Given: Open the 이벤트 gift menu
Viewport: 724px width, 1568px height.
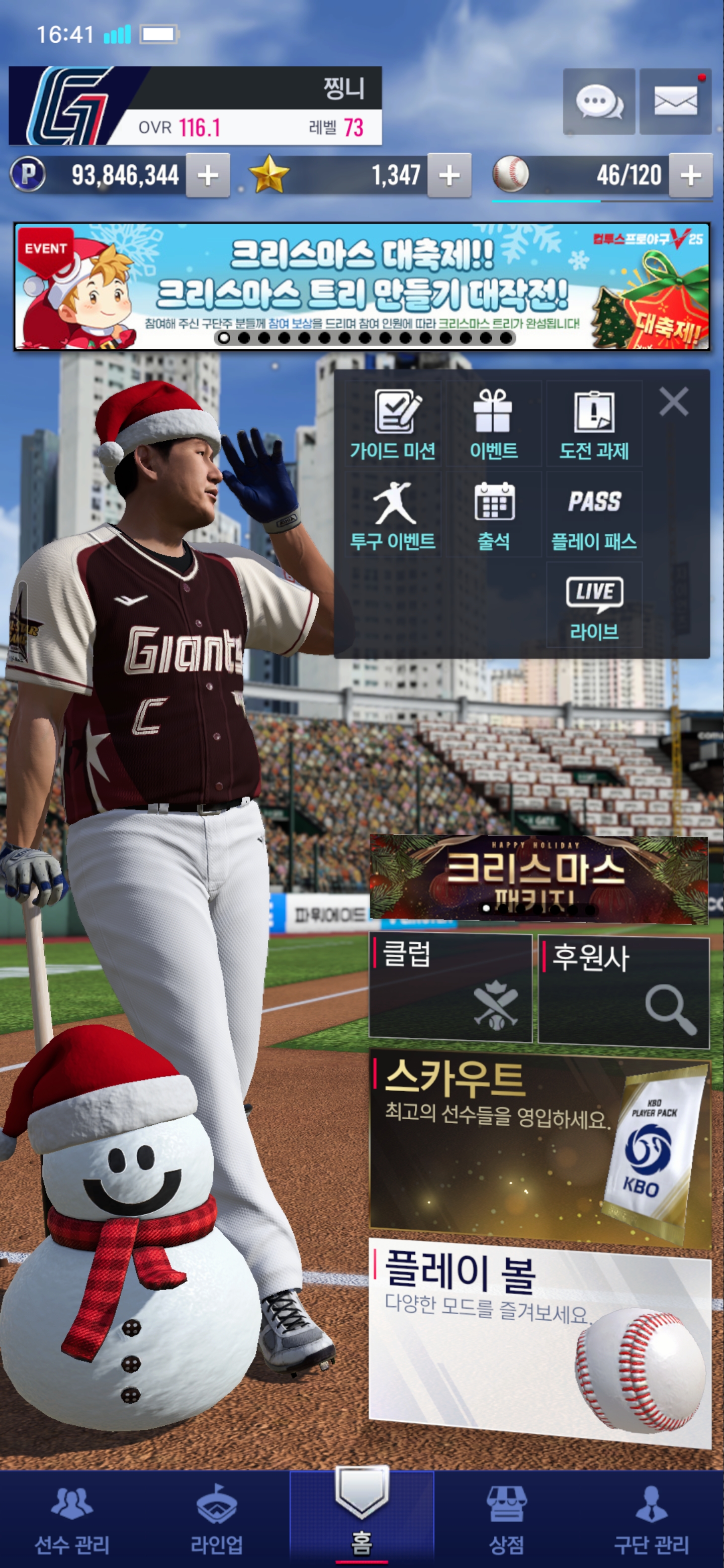Looking at the screenshot, I should [493, 424].
